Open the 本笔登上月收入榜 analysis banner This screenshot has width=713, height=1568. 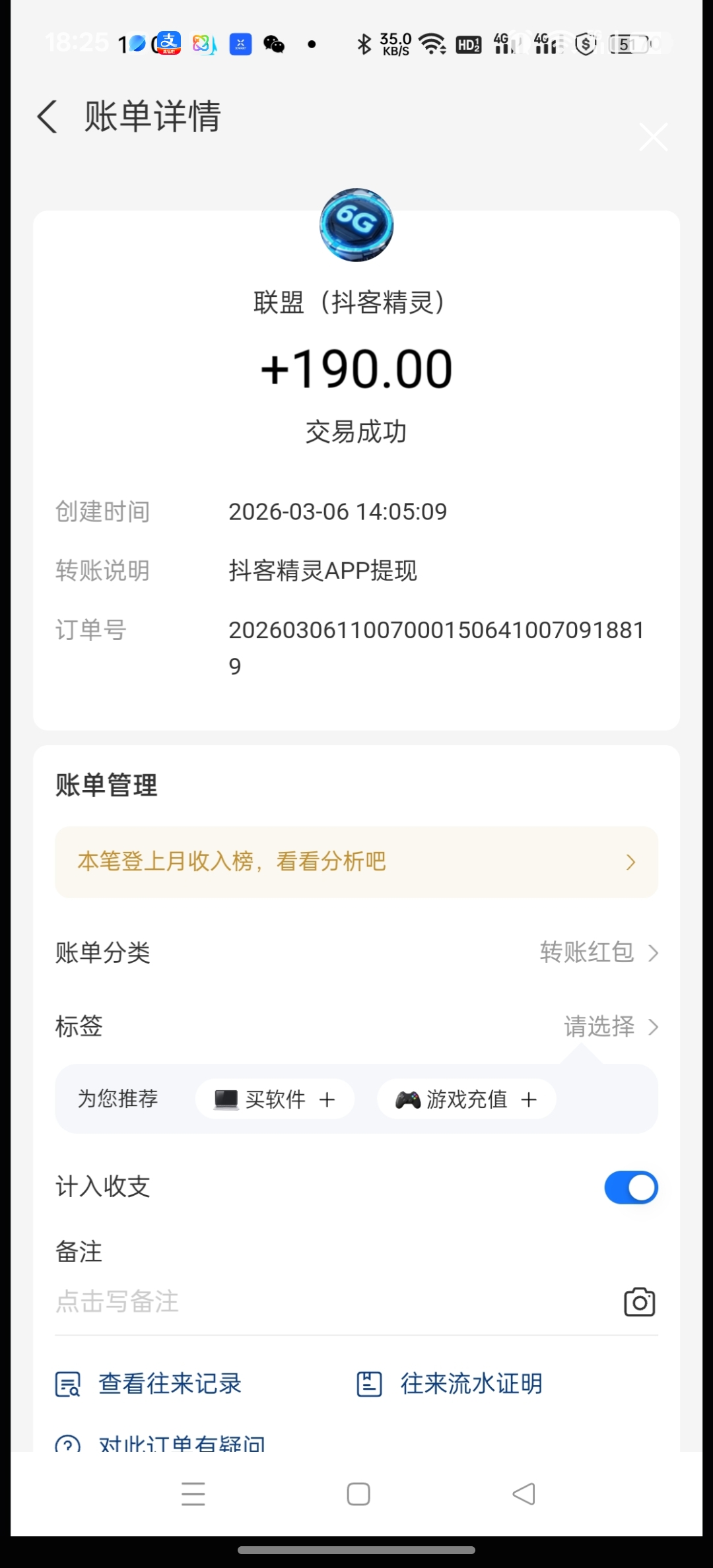[x=356, y=862]
